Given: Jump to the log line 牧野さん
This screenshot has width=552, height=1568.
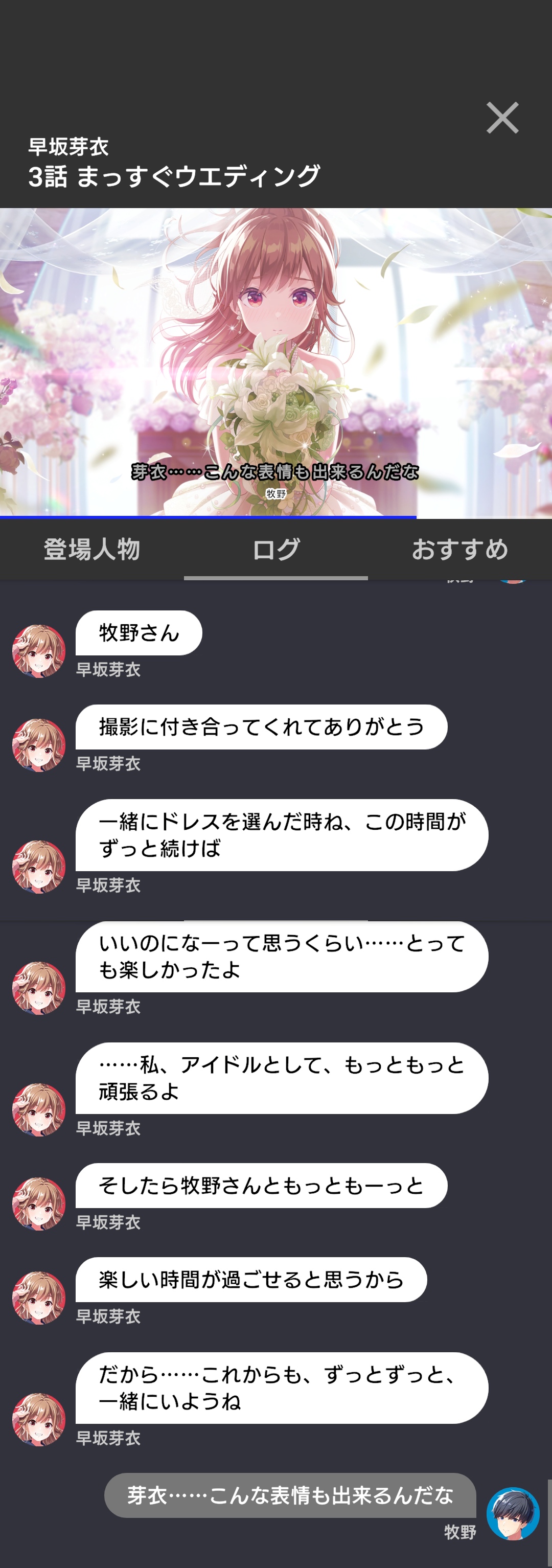Looking at the screenshot, I should [x=139, y=633].
